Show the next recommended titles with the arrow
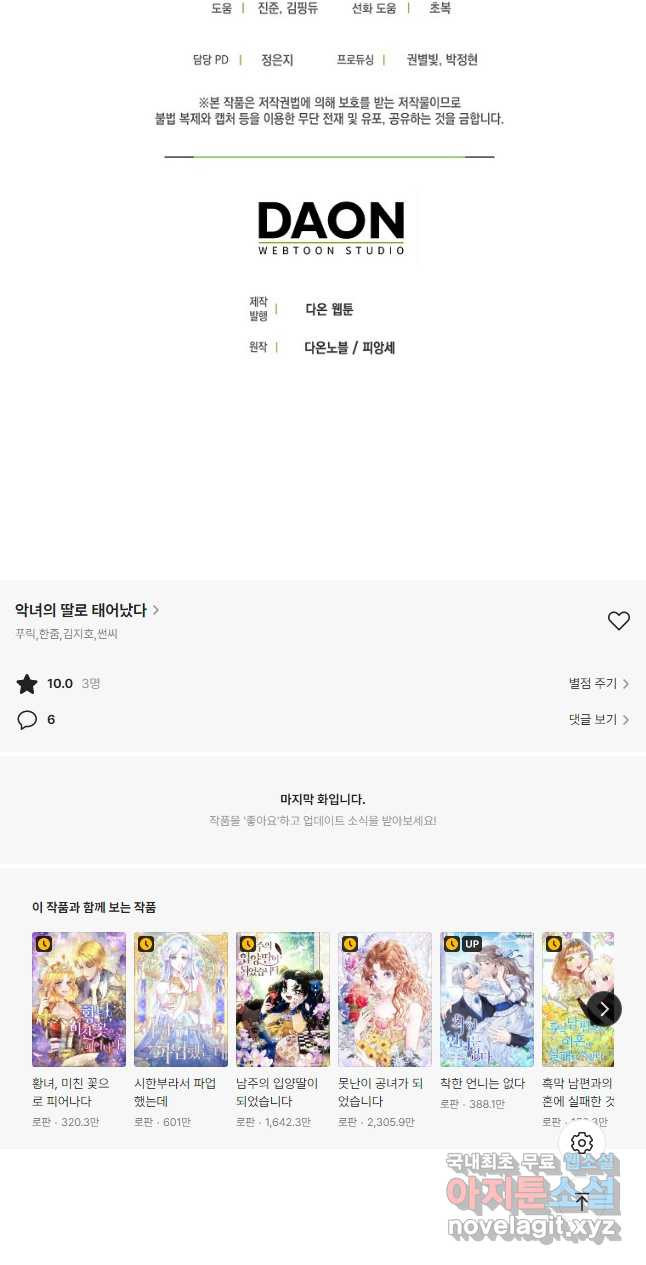Screen dimensions: 646x1265 point(604,1009)
